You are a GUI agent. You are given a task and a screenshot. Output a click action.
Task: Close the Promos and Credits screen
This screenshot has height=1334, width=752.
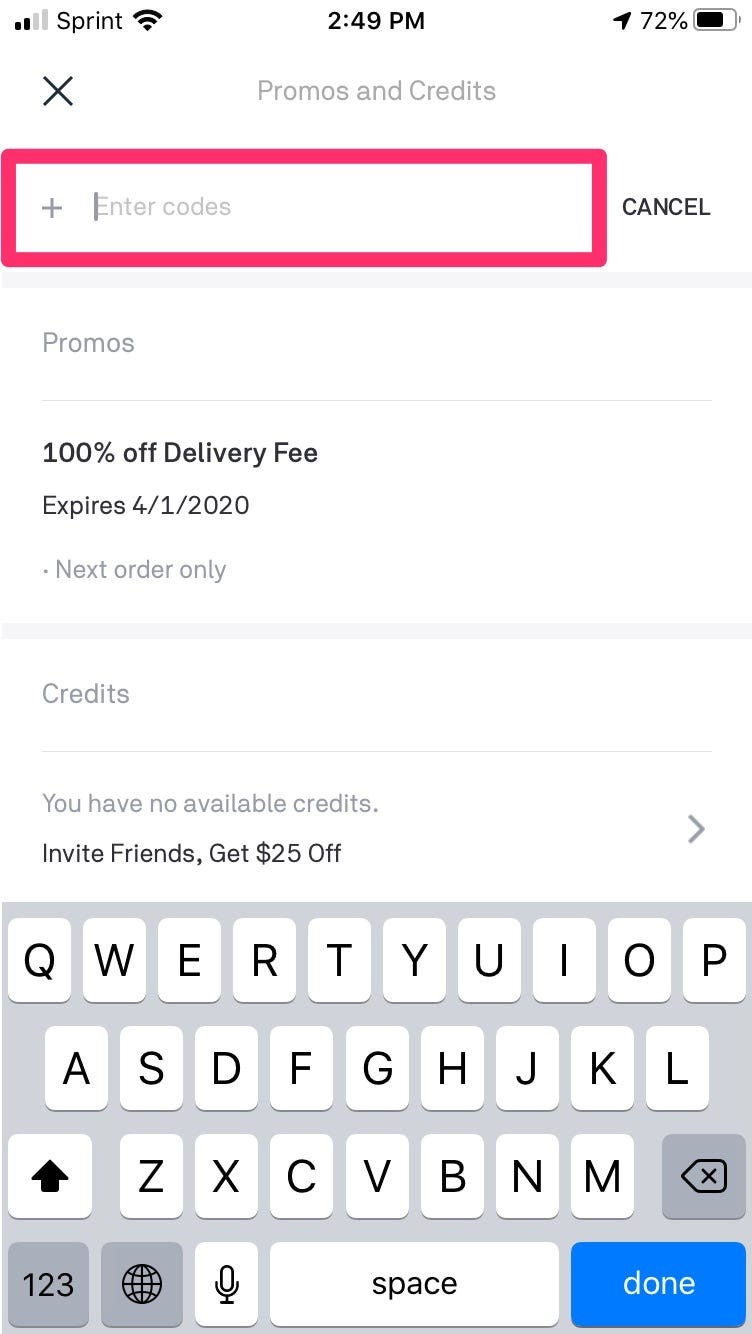click(x=58, y=91)
